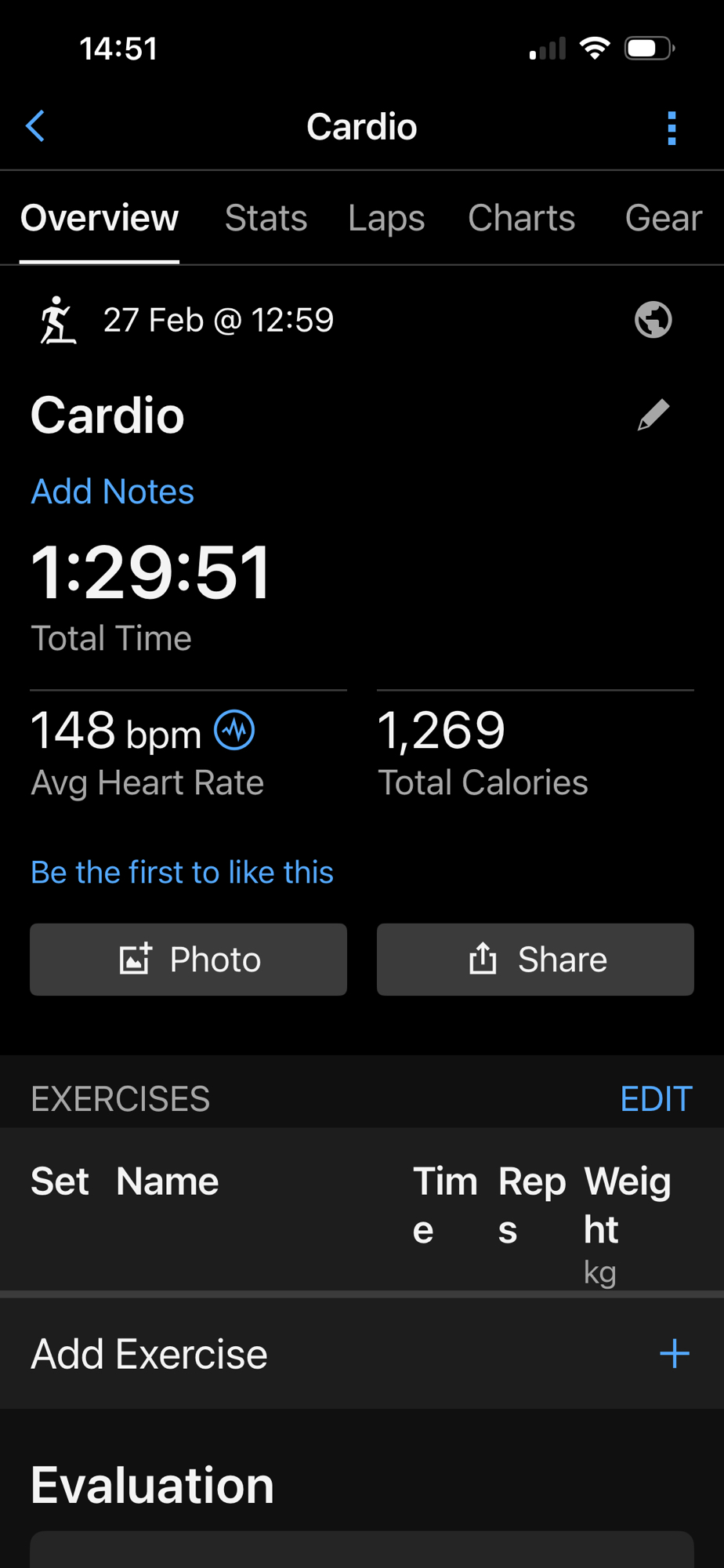Tap EDIT in the Exercises section
Image resolution: width=724 pixels, height=1568 pixels.
[656, 1098]
